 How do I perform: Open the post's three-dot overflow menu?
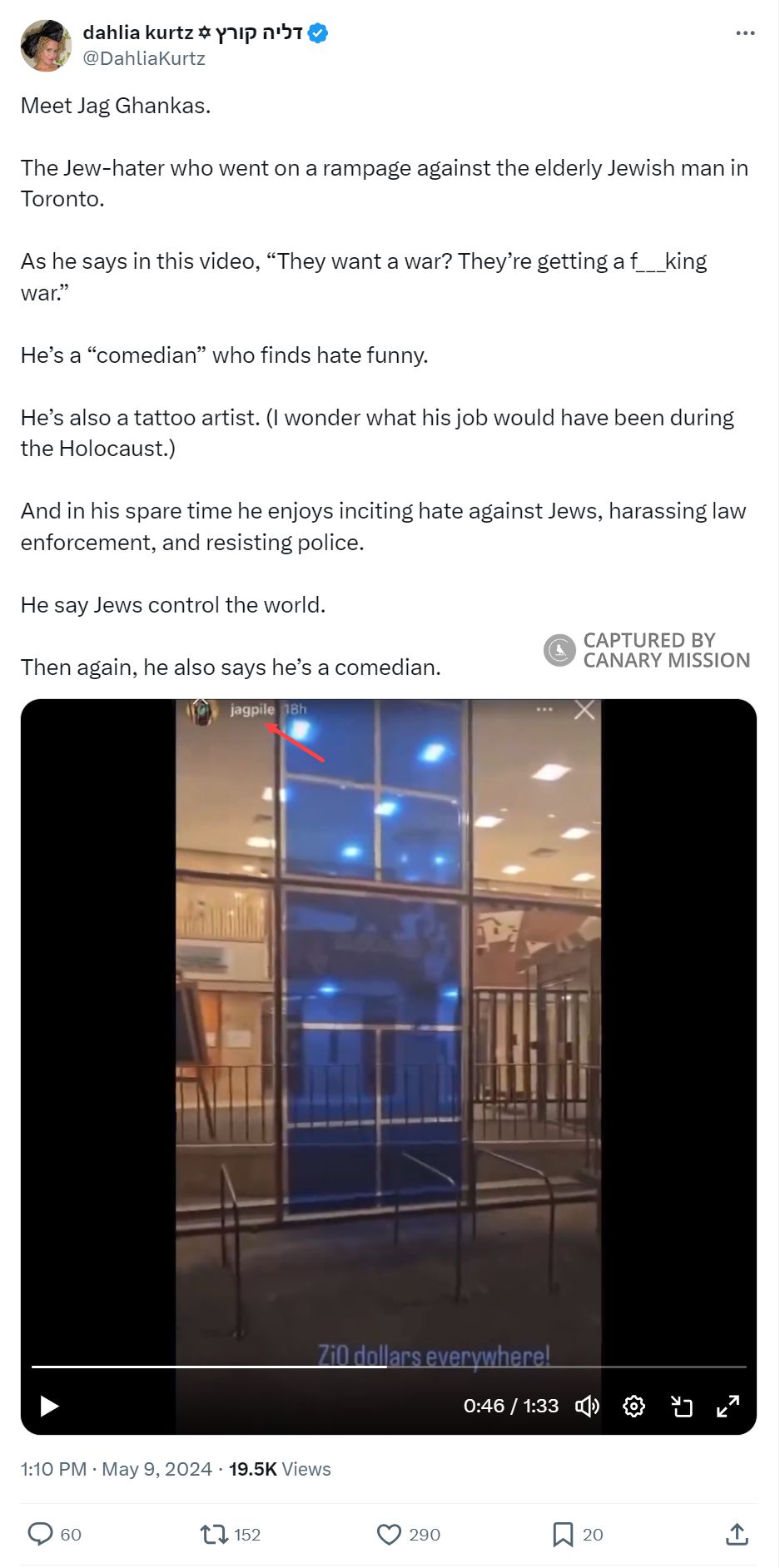745,33
